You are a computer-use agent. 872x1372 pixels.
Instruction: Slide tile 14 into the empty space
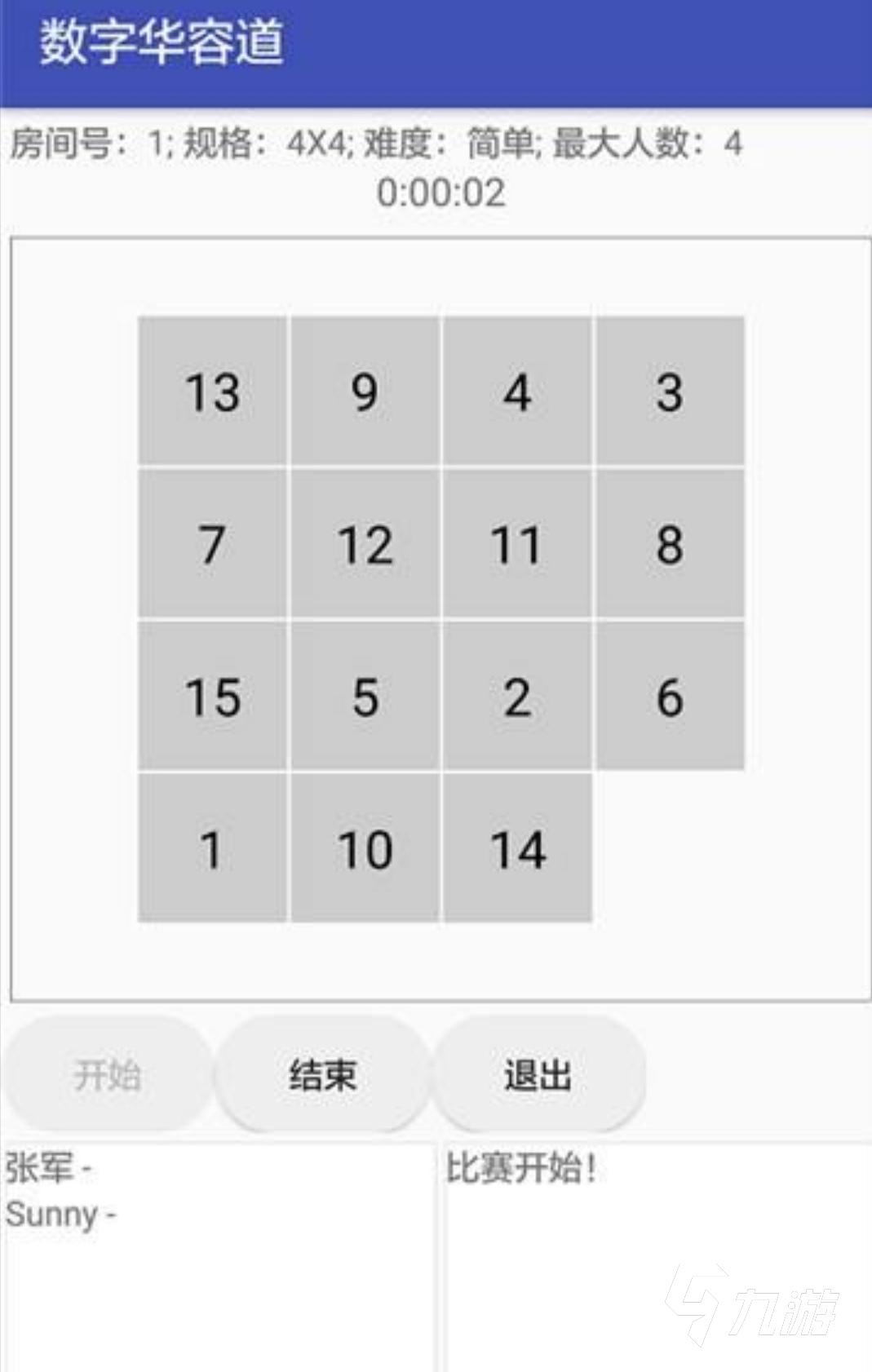point(517,848)
